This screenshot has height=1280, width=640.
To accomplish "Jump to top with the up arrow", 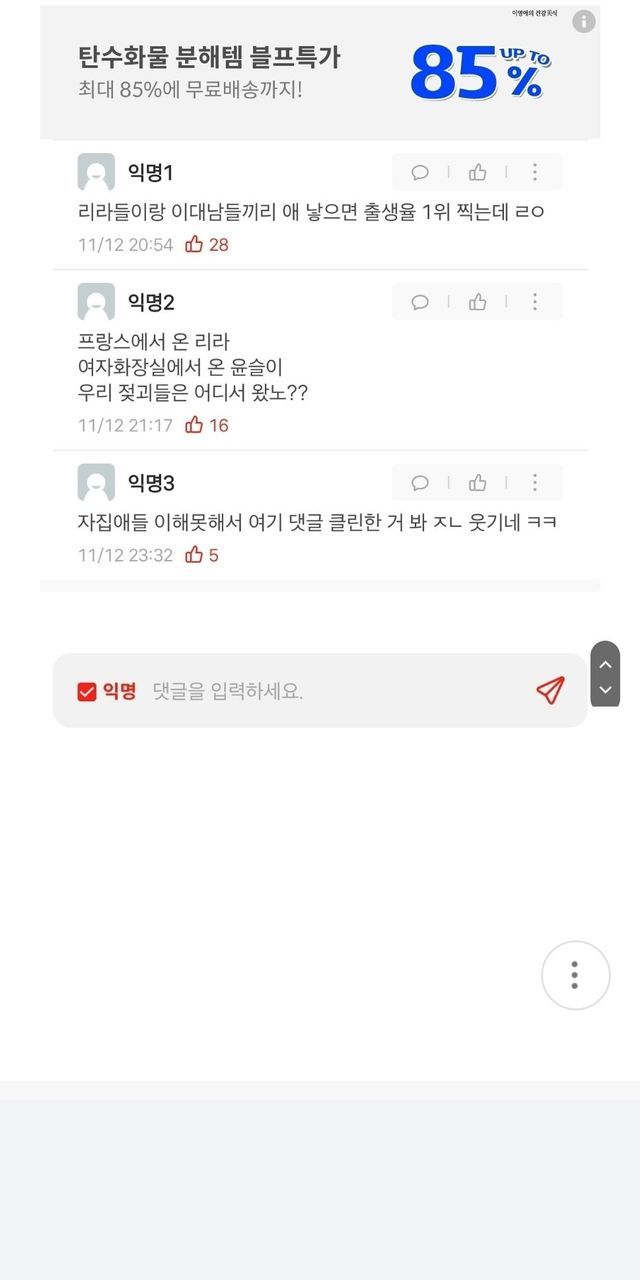I will click(605, 664).
